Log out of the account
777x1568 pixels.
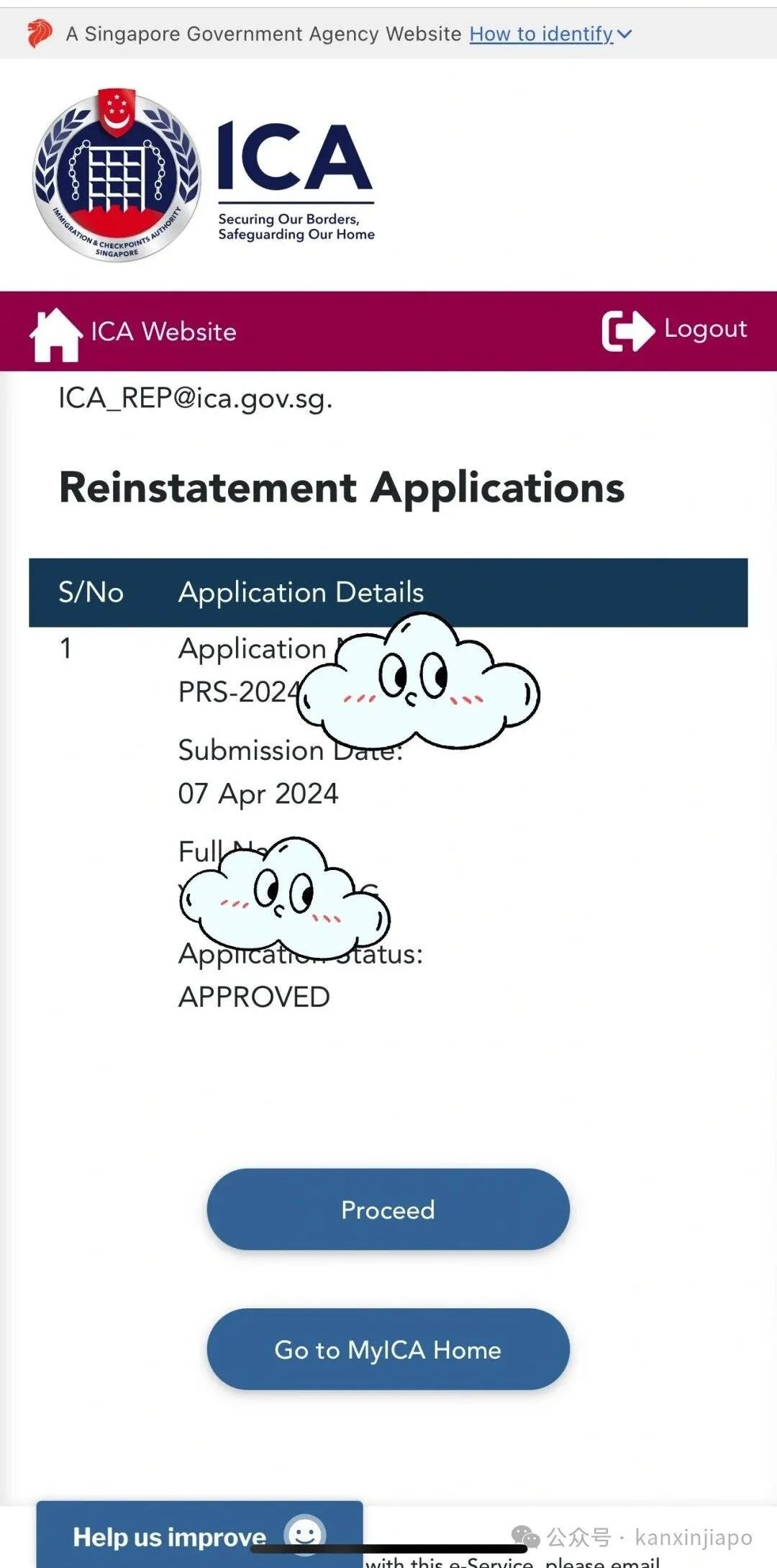tap(674, 330)
